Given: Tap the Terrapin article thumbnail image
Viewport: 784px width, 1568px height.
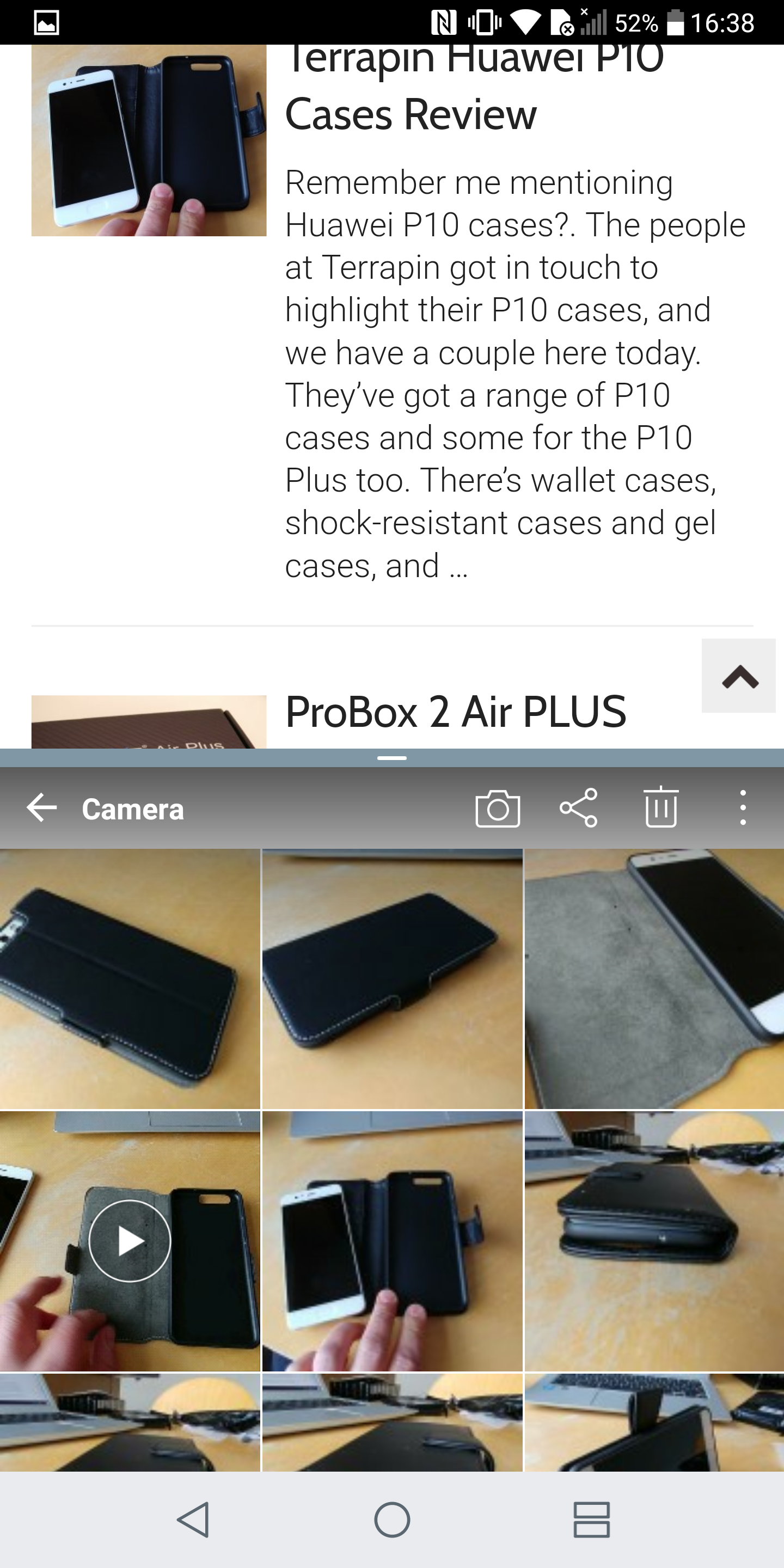Looking at the screenshot, I should (149, 140).
